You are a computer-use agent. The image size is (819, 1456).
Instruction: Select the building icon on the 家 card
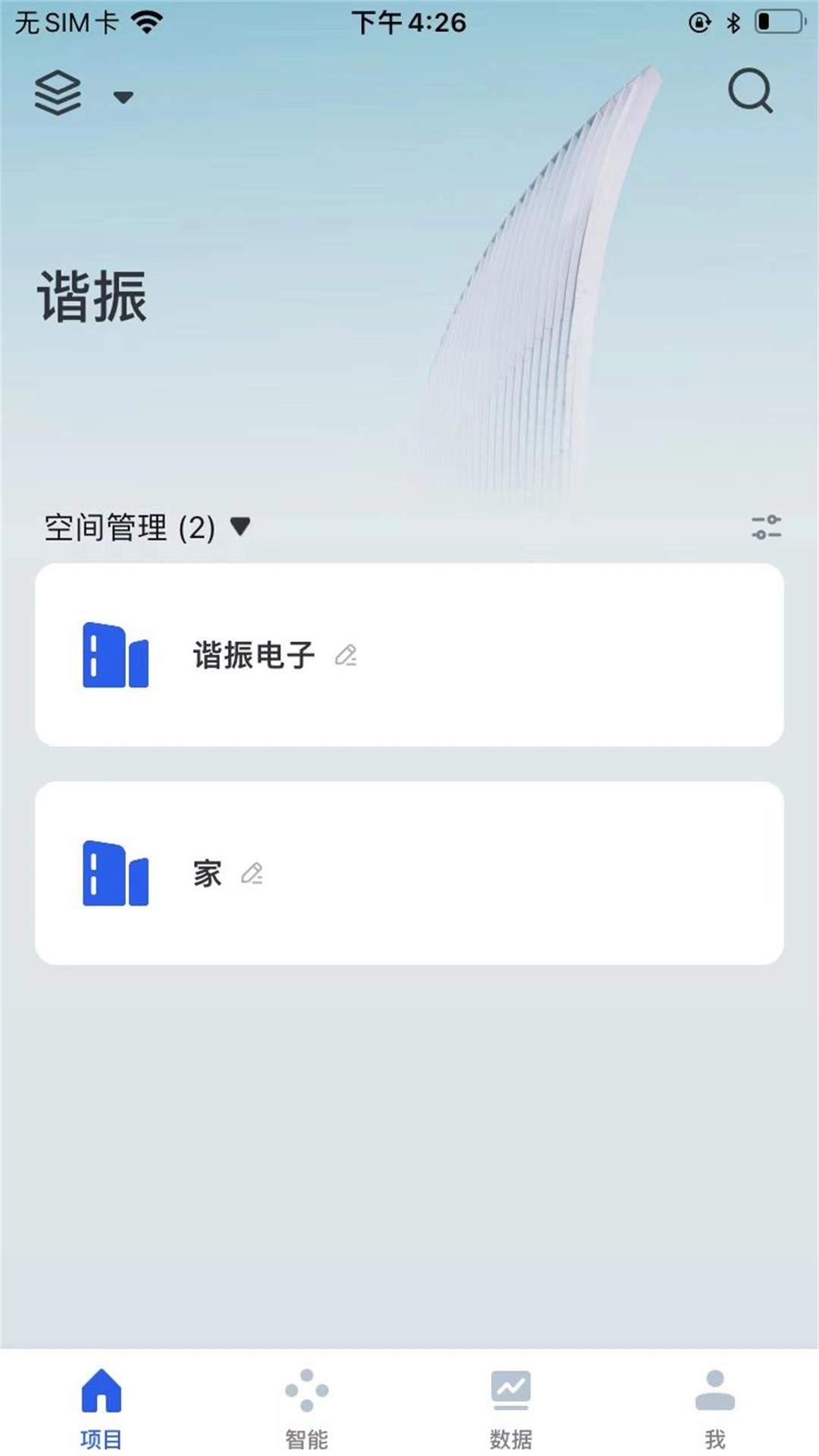(x=115, y=874)
